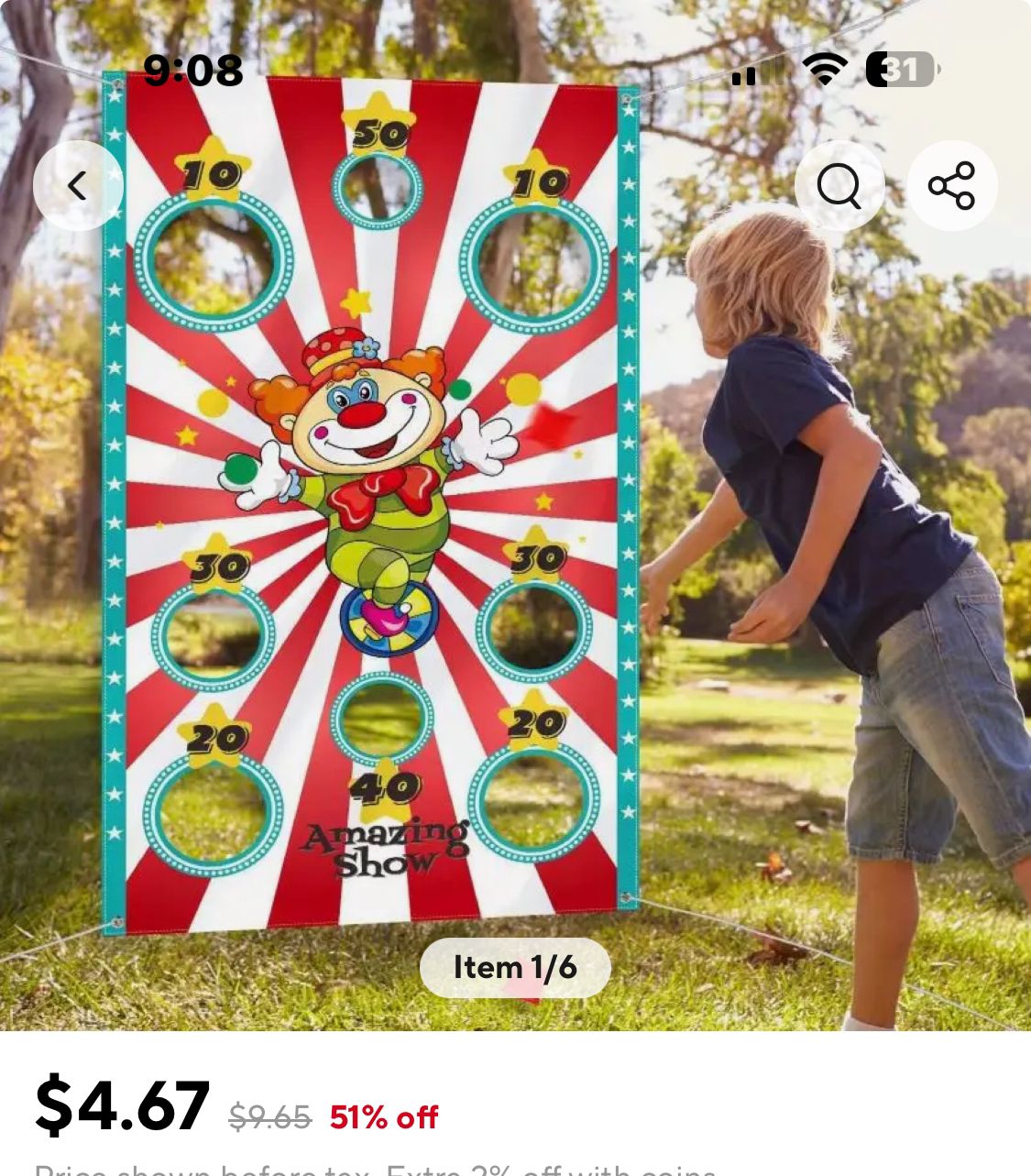Share this product listing

[x=951, y=185]
